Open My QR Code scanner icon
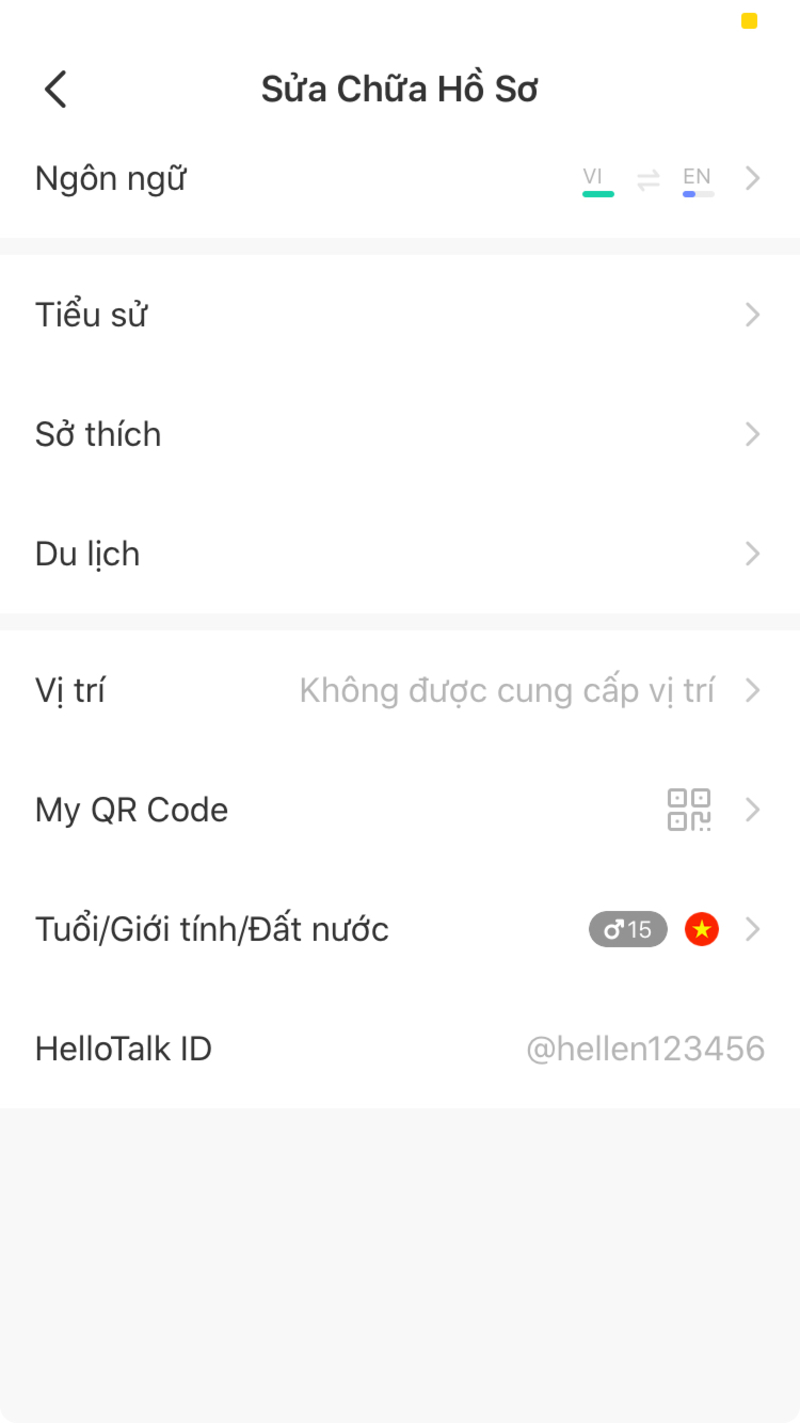Image resolution: width=800 pixels, height=1423 pixels. tap(689, 810)
